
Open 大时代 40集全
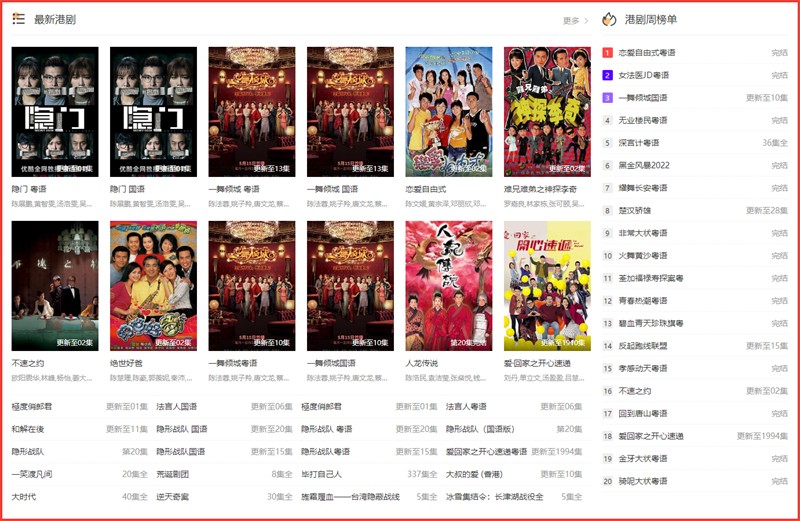[x=24, y=497]
